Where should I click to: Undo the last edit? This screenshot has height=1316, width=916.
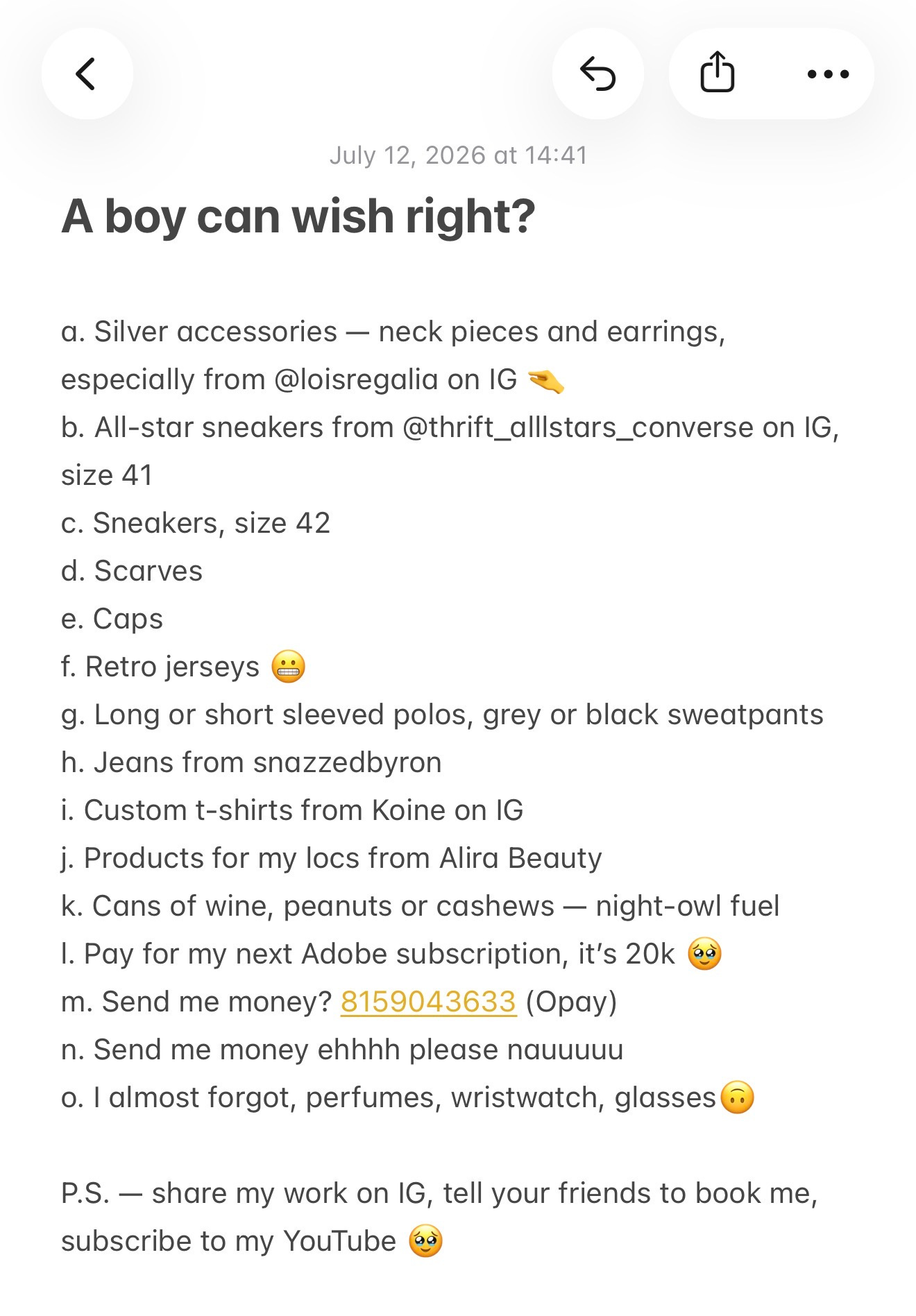point(597,74)
